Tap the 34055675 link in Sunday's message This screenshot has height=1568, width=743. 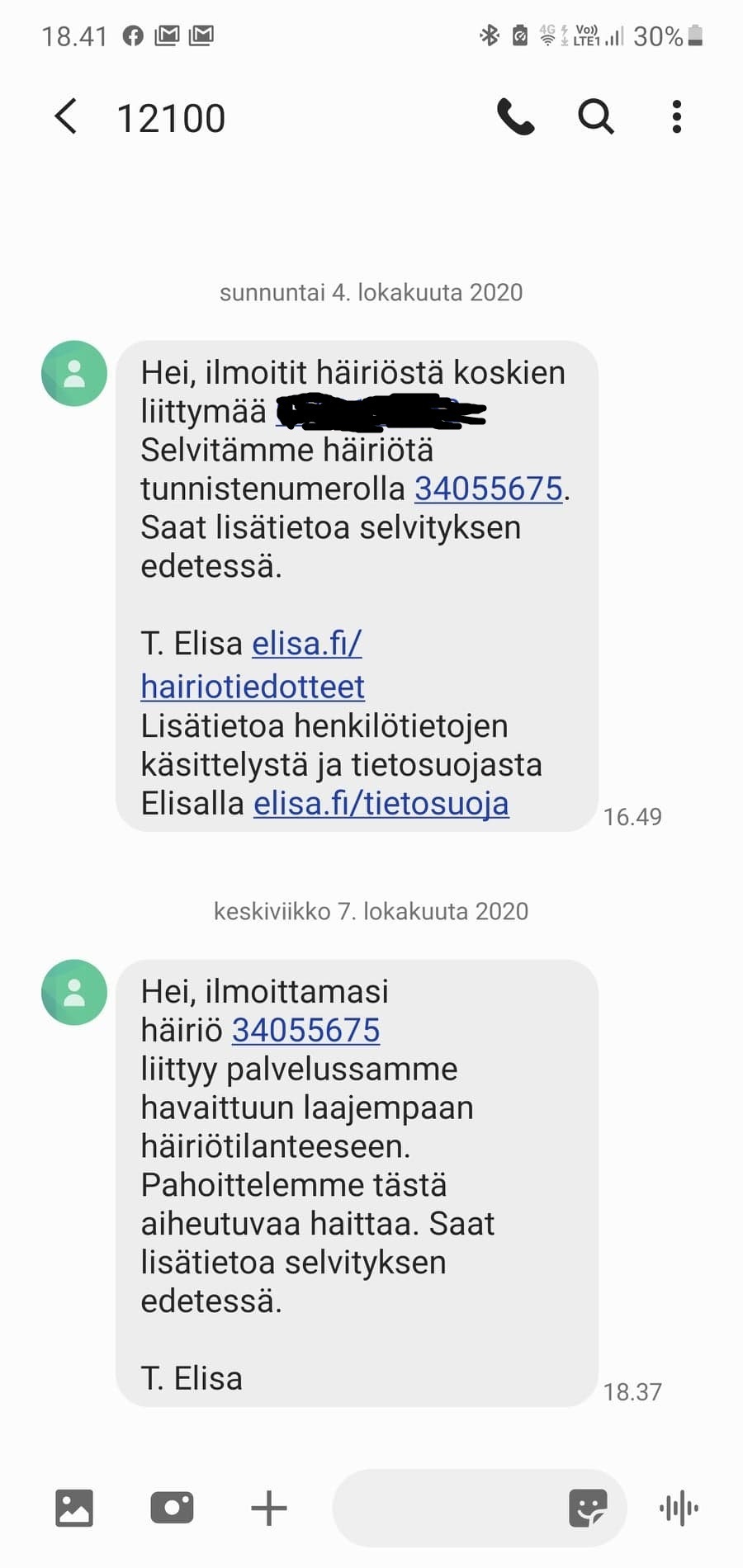(x=489, y=489)
